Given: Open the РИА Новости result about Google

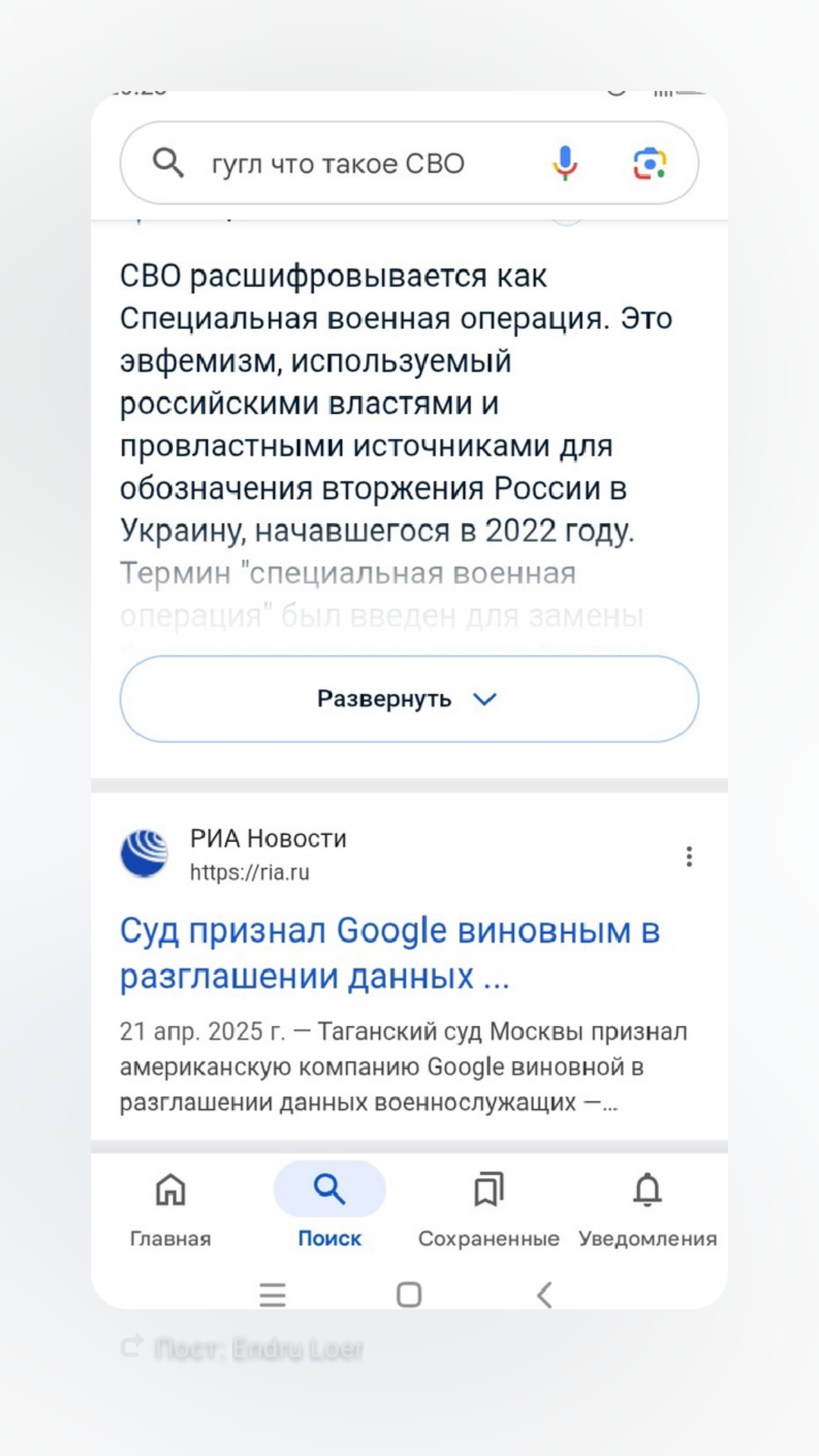Looking at the screenshot, I should 390,953.
